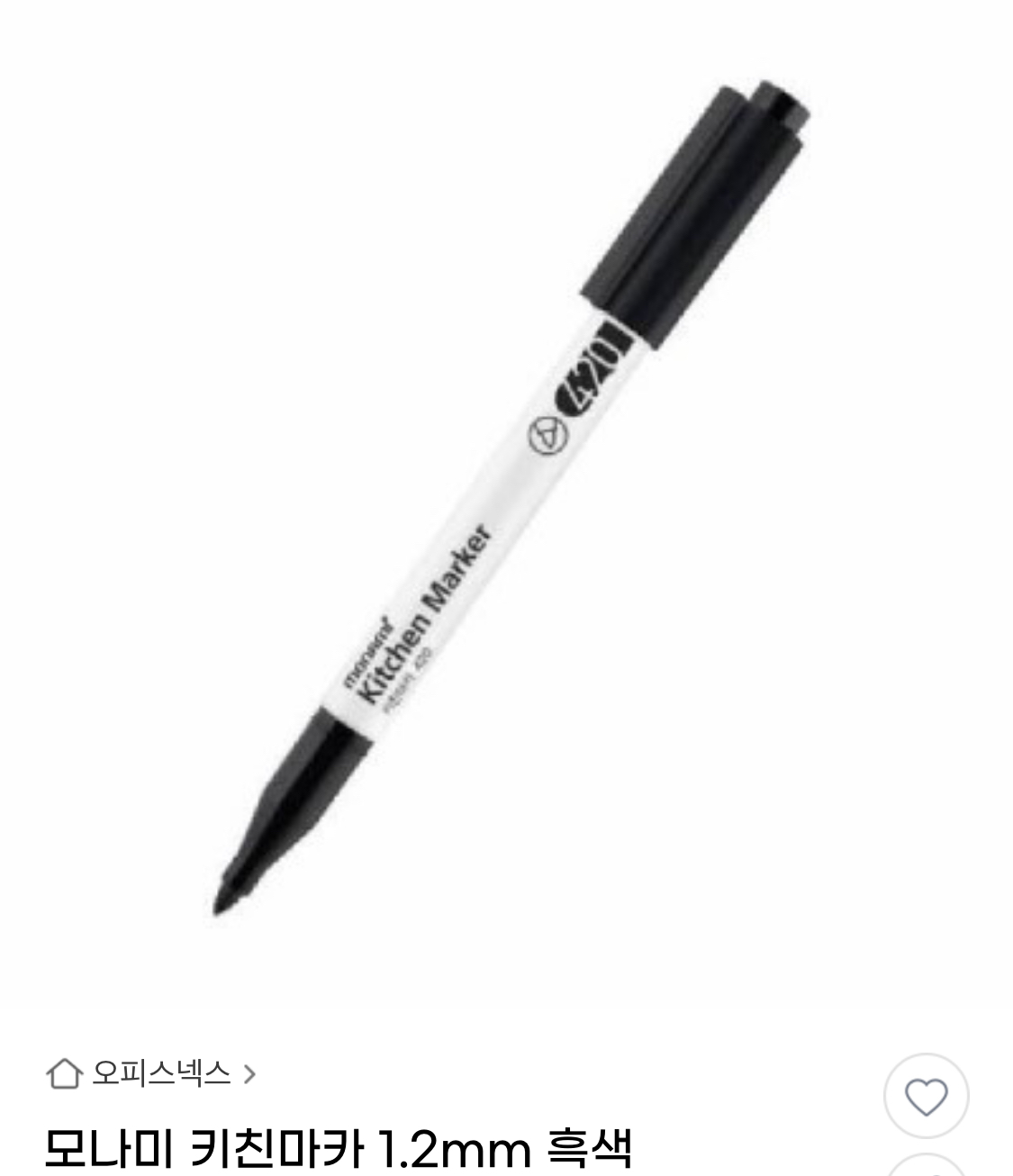Add this marker to your wishlist

click(926, 1096)
